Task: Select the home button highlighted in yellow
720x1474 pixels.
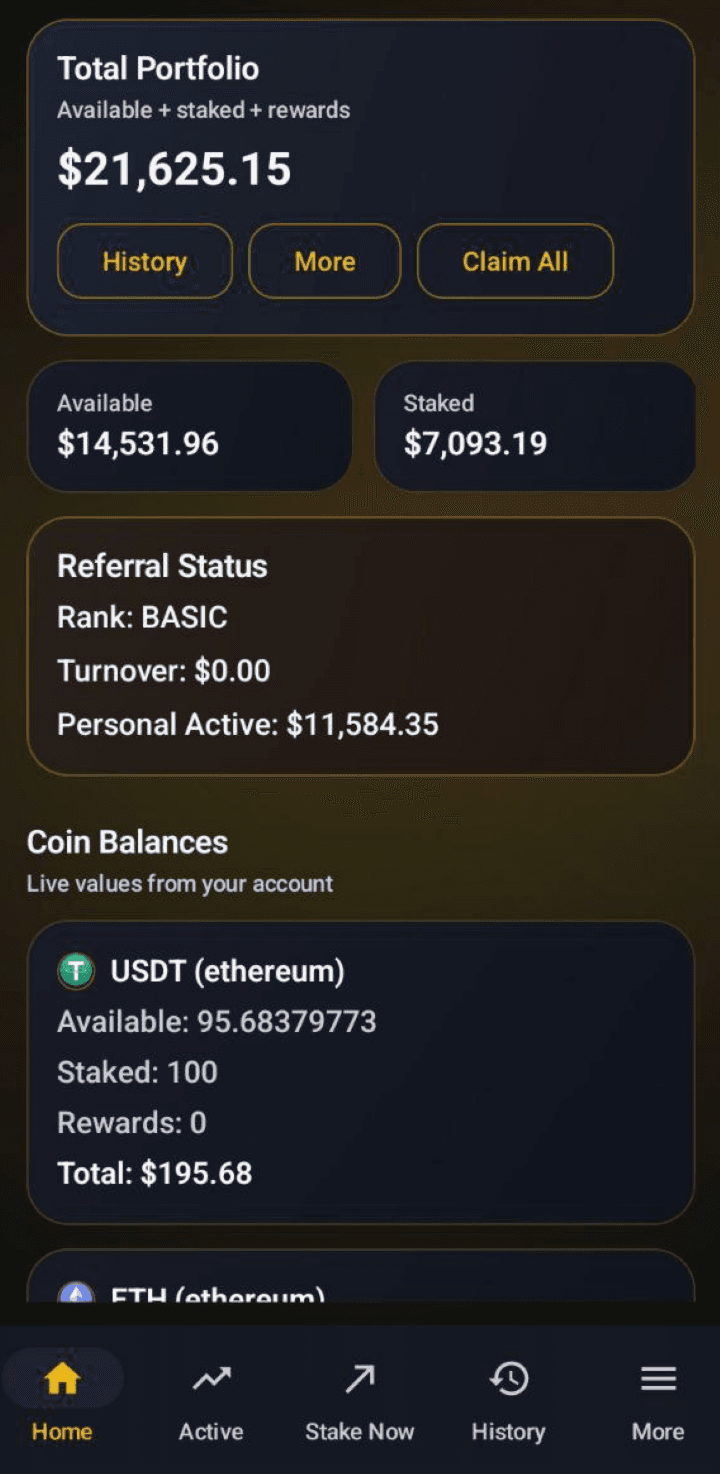Action: (x=63, y=1378)
